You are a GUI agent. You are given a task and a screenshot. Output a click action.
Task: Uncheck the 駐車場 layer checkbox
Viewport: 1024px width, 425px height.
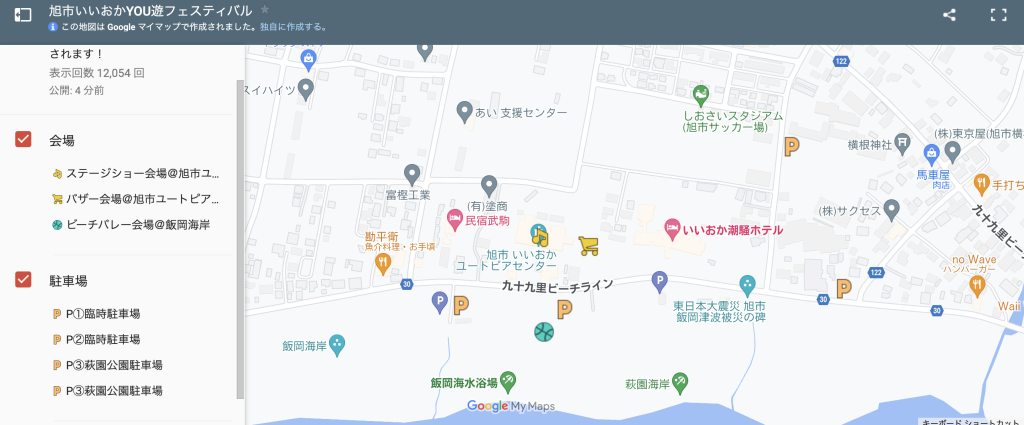pyautogui.click(x=24, y=280)
